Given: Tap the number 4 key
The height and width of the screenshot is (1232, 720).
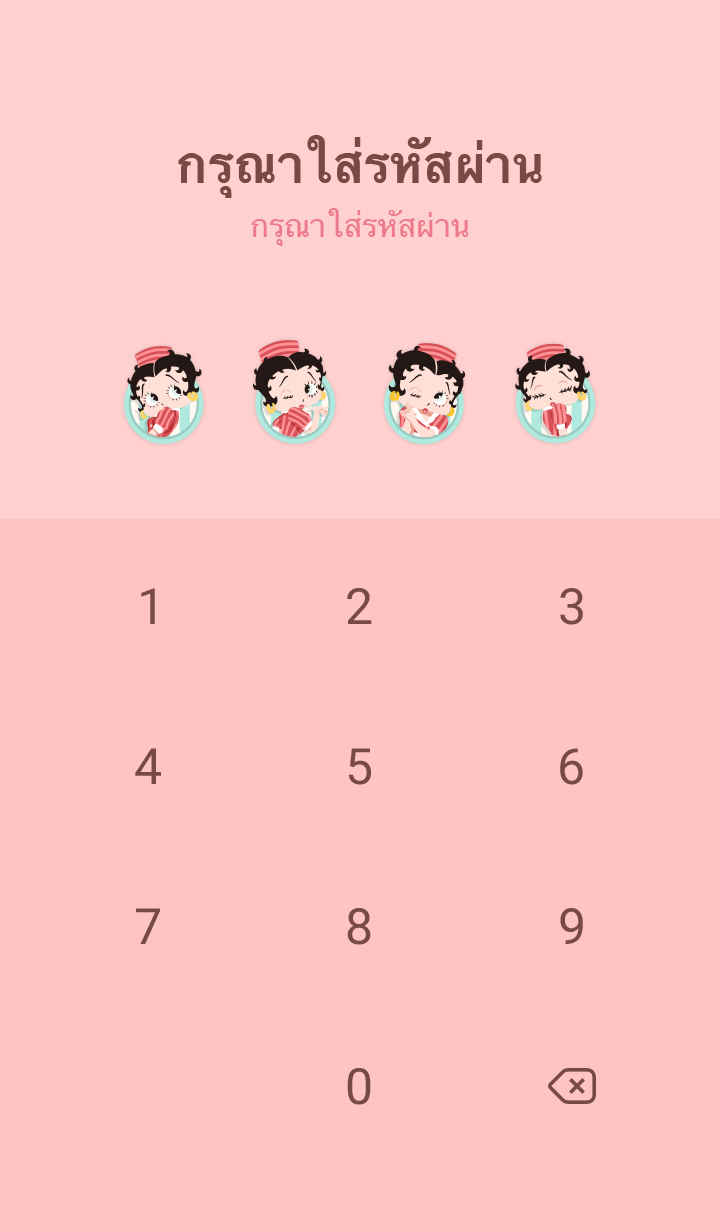Looking at the screenshot, I should point(148,767).
